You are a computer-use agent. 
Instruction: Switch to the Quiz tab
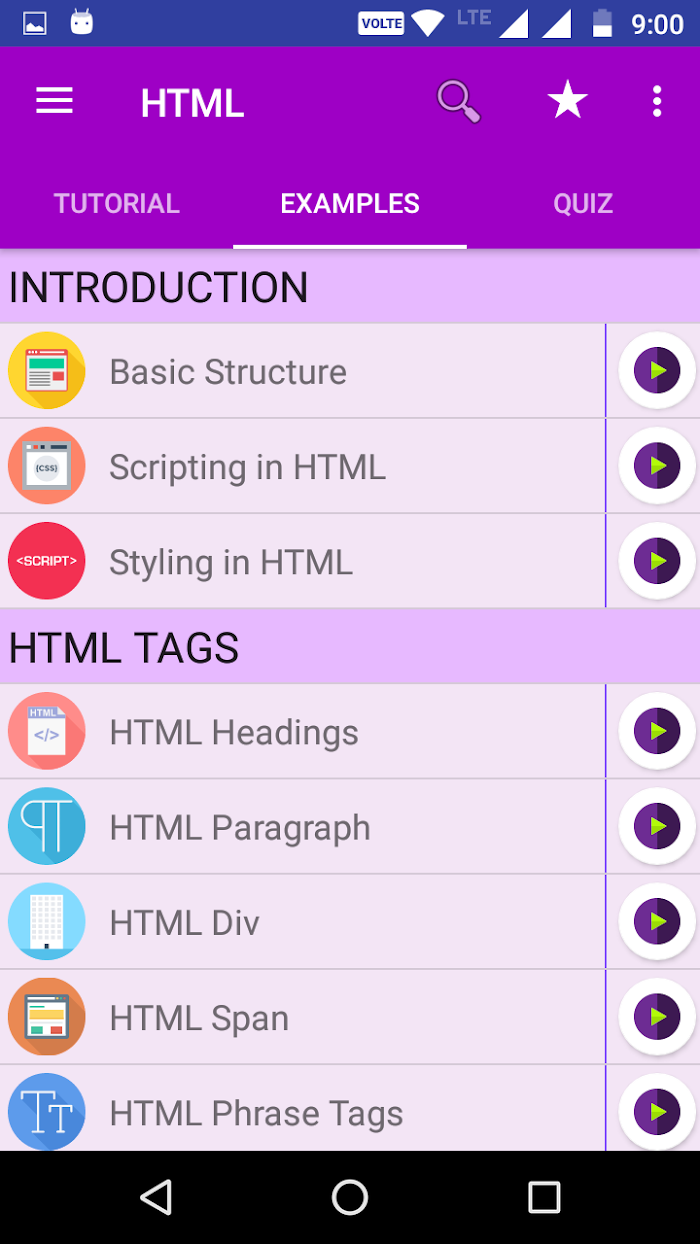click(x=583, y=204)
